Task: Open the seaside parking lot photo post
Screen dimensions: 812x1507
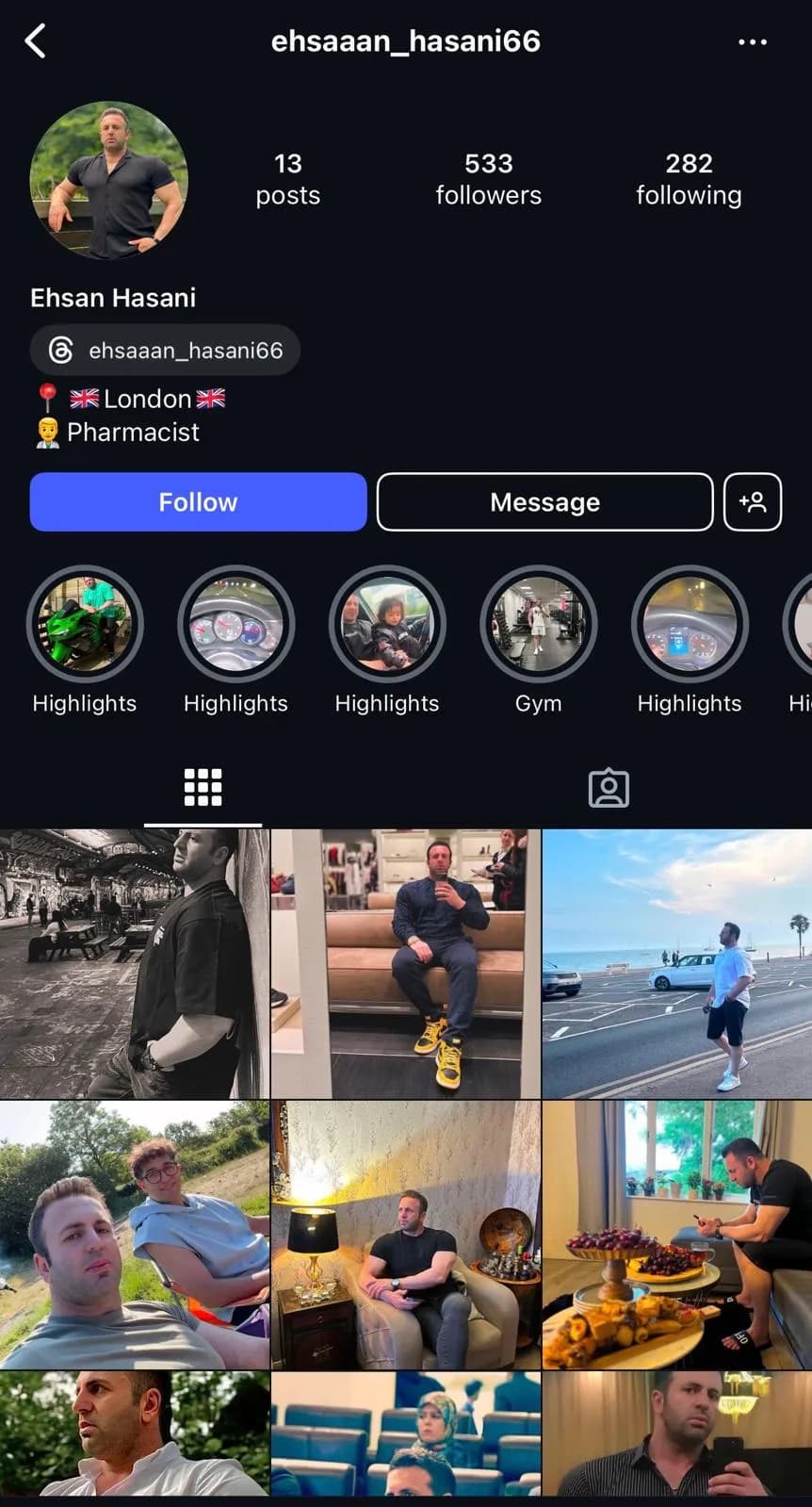Action: pyautogui.click(x=676, y=963)
